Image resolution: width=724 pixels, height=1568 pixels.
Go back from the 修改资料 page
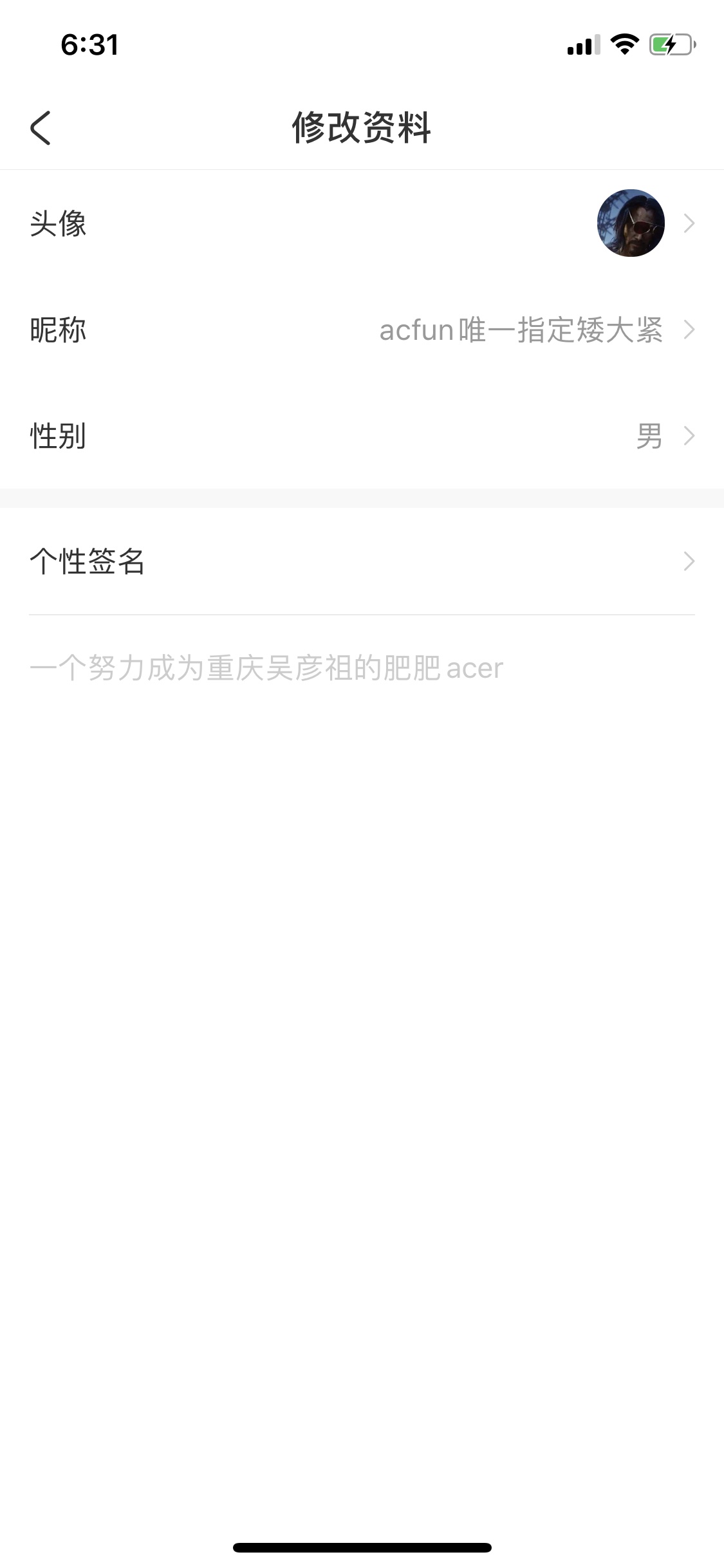(40, 127)
